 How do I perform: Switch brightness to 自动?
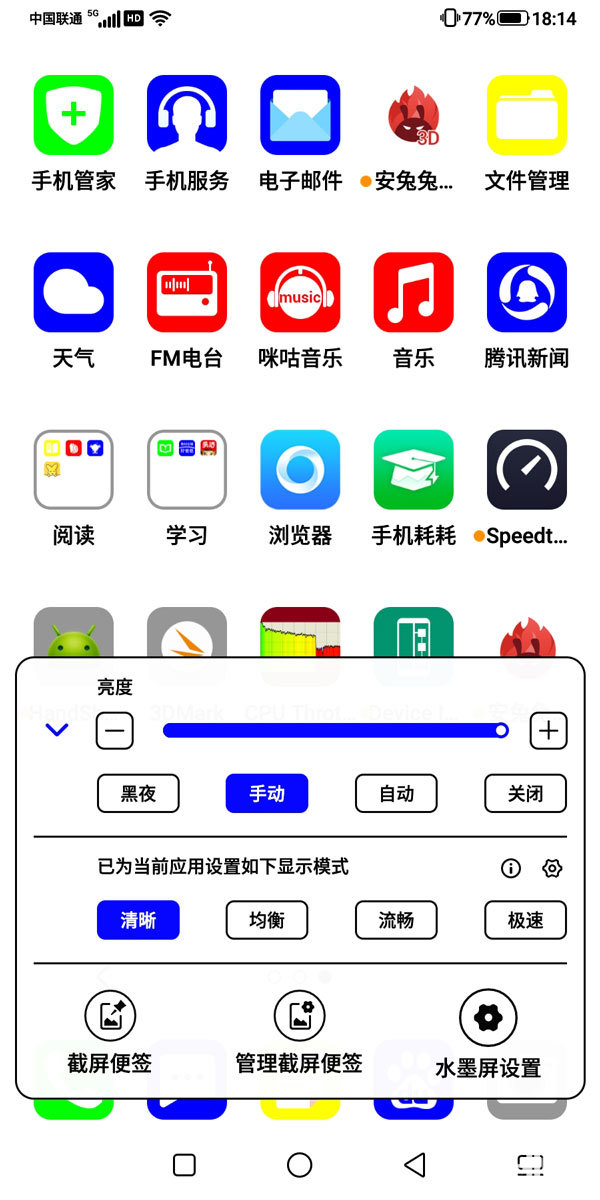tap(396, 794)
